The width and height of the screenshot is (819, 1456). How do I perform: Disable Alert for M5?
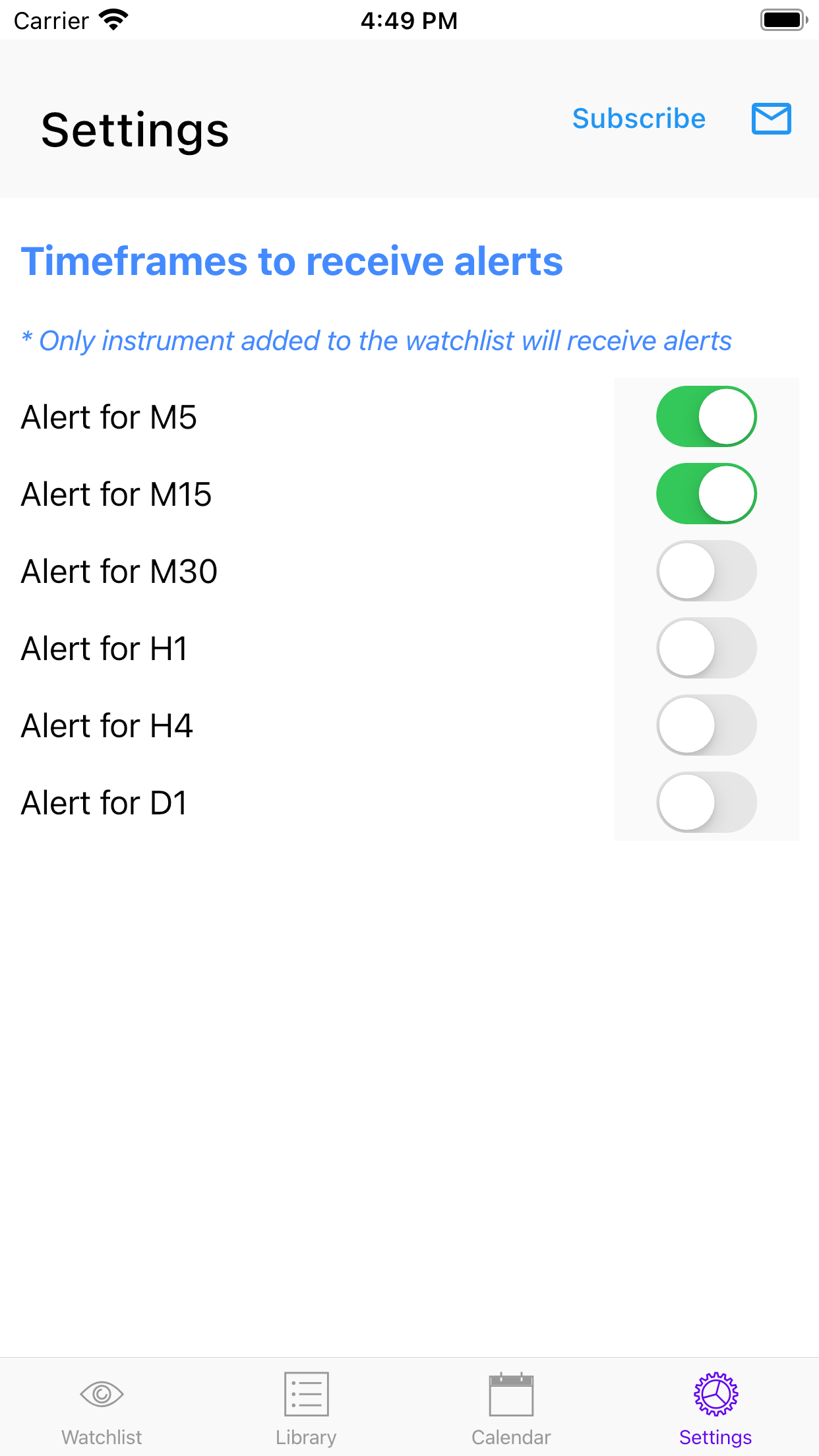click(x=706, y=416)
